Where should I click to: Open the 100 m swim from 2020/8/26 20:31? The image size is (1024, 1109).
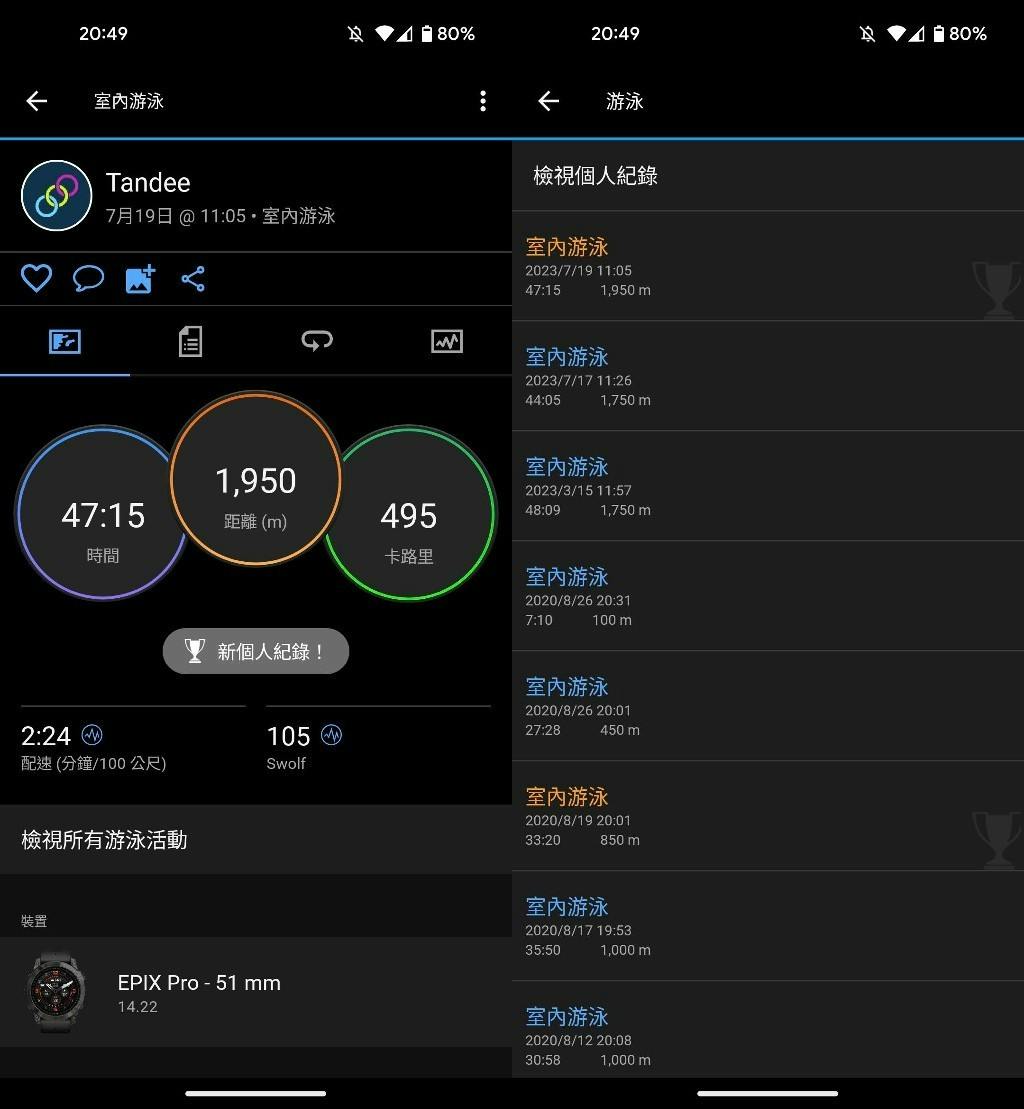(767, 596)
